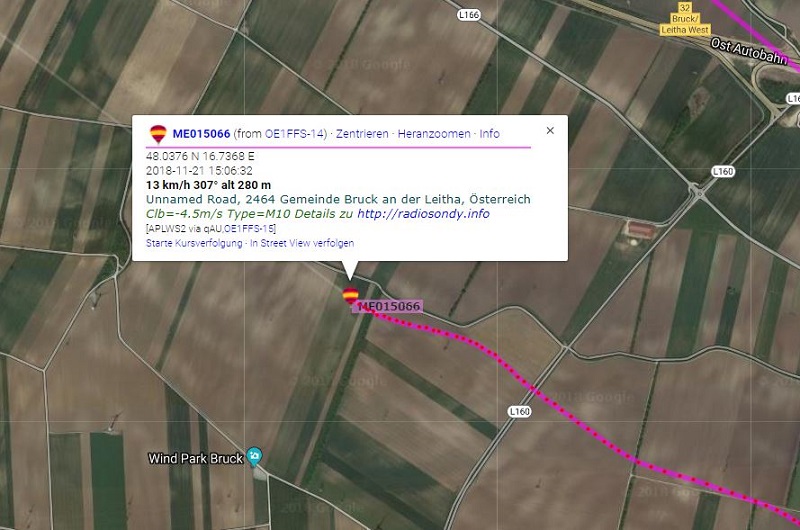The image size is (800, 530).
Task: Open Wind Park Bruck place marker
Action: 255,458
